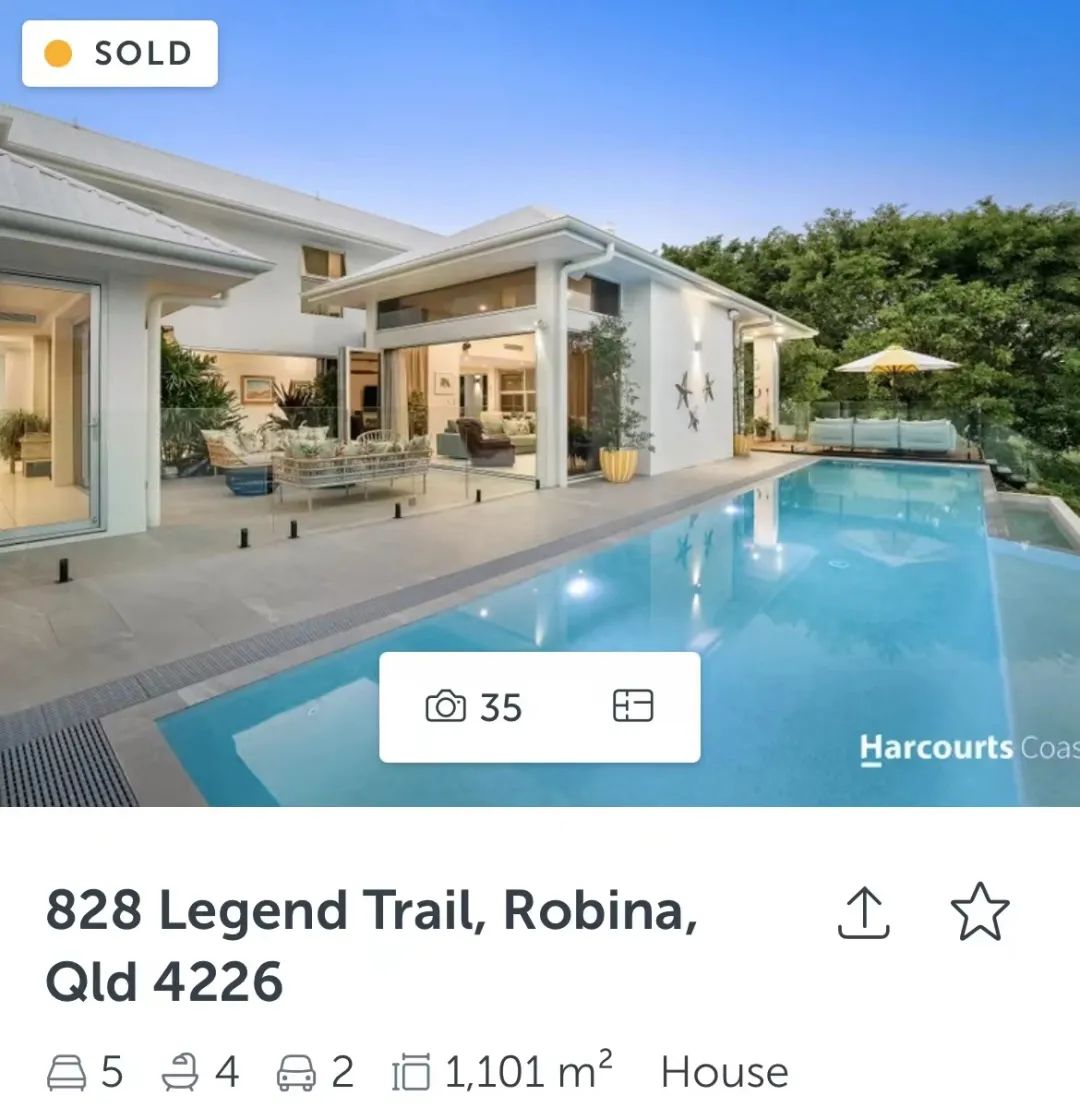Share this property listing
Viewport: 1080px width, 1108px height.
862,912
